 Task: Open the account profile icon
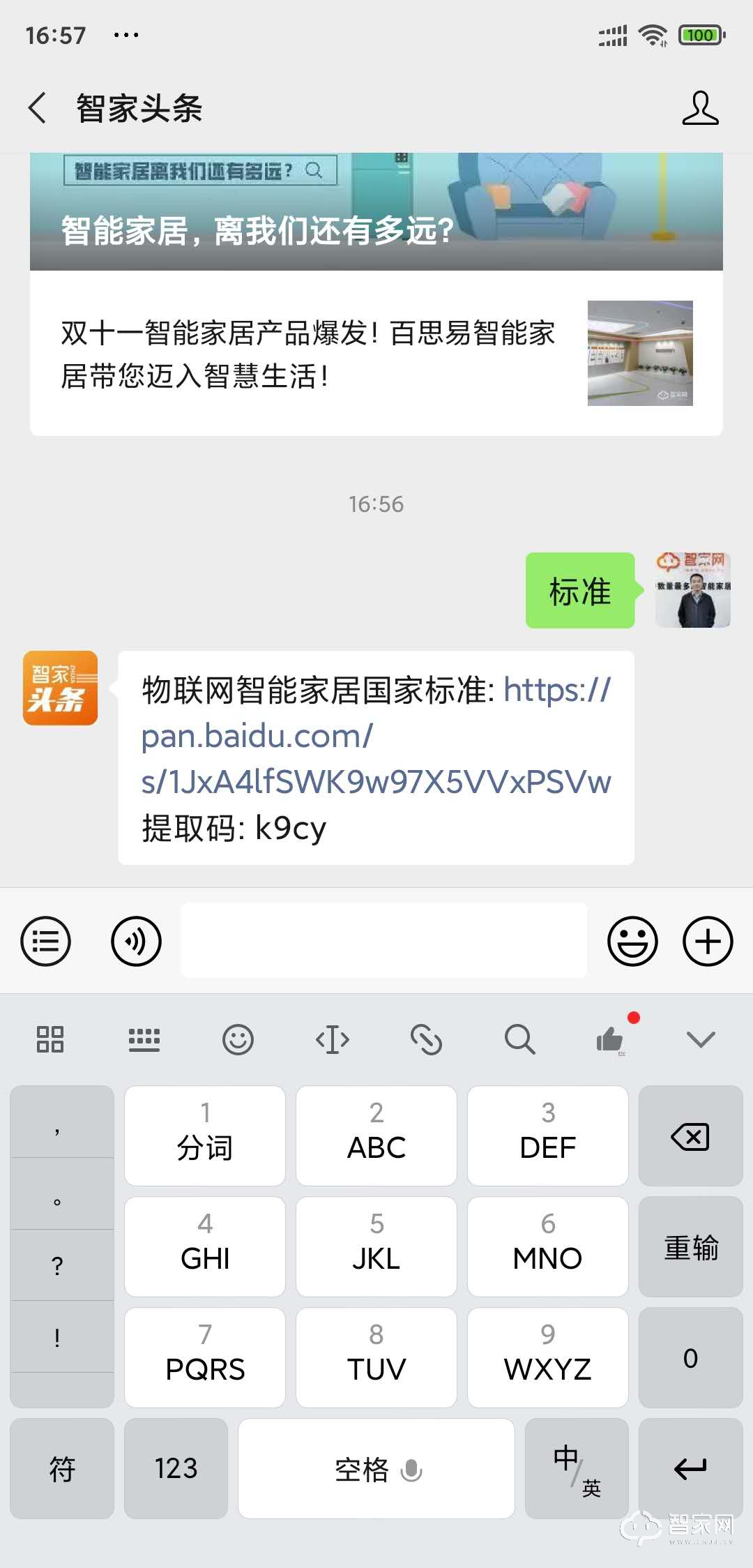[700, 108]
